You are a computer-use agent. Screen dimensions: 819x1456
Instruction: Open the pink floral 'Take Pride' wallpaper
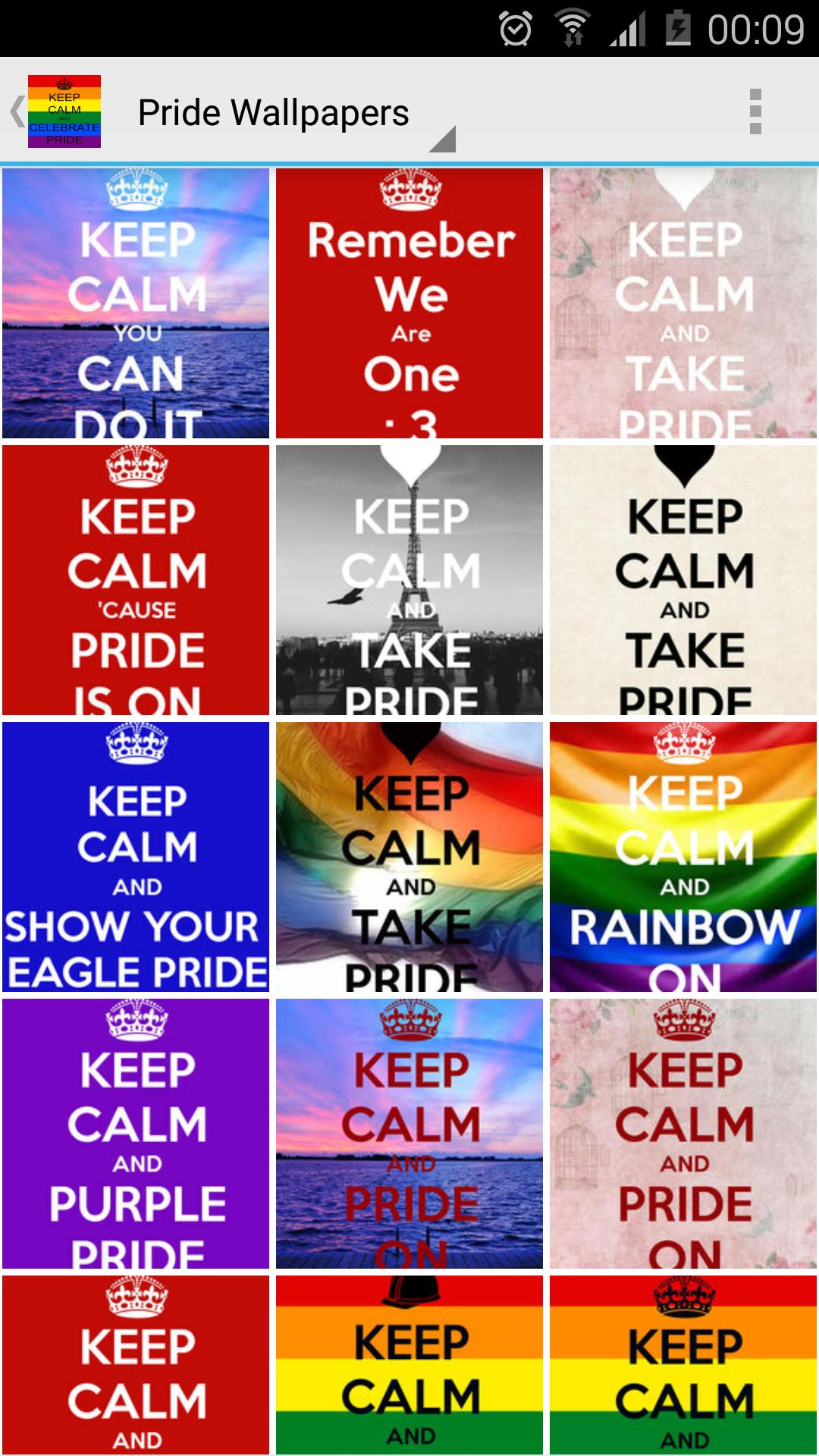(x=682, y=300)
